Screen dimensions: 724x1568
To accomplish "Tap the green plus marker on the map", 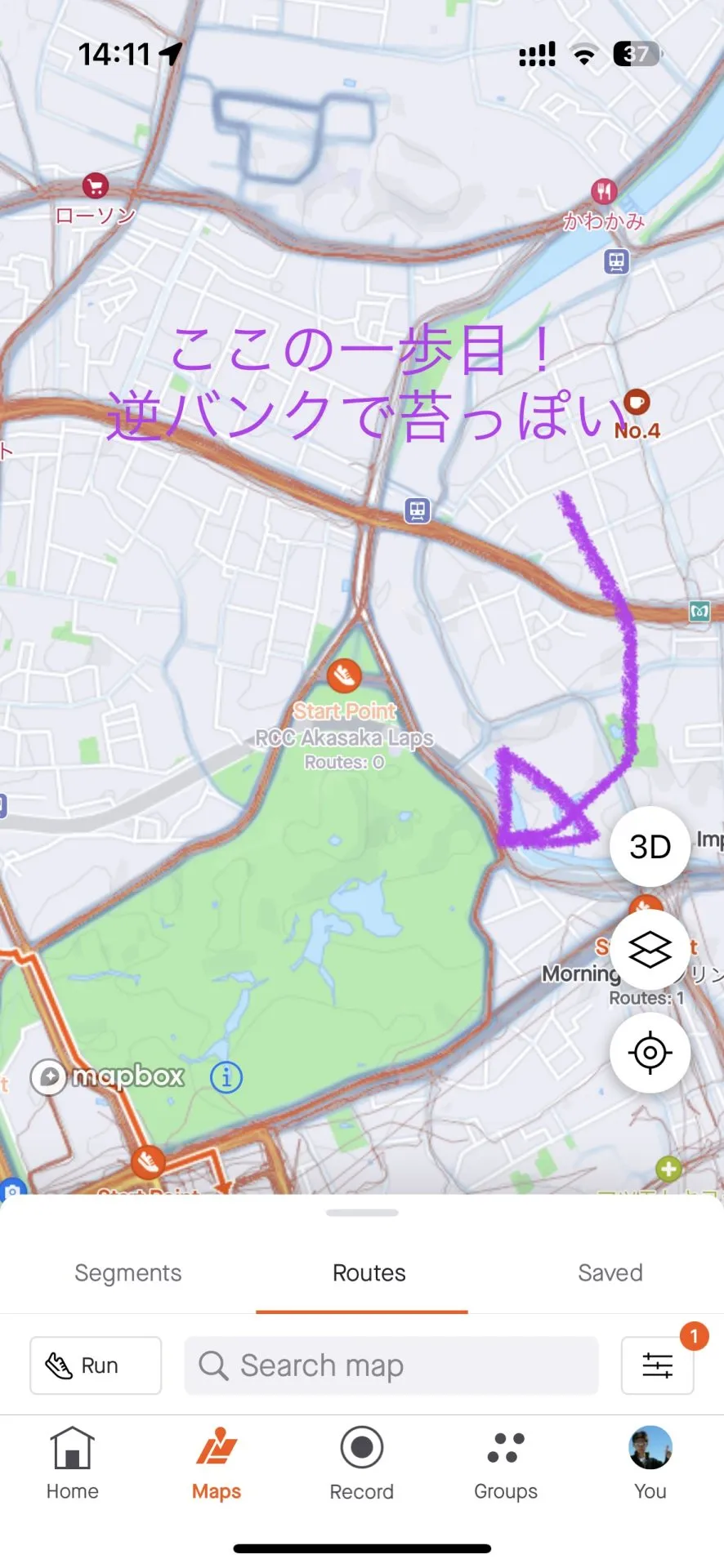I will 668,1168.
